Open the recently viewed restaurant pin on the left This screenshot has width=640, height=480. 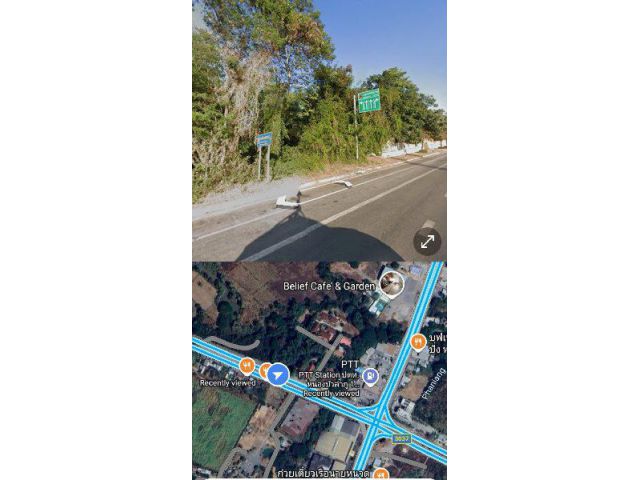(x=246, y=366)
